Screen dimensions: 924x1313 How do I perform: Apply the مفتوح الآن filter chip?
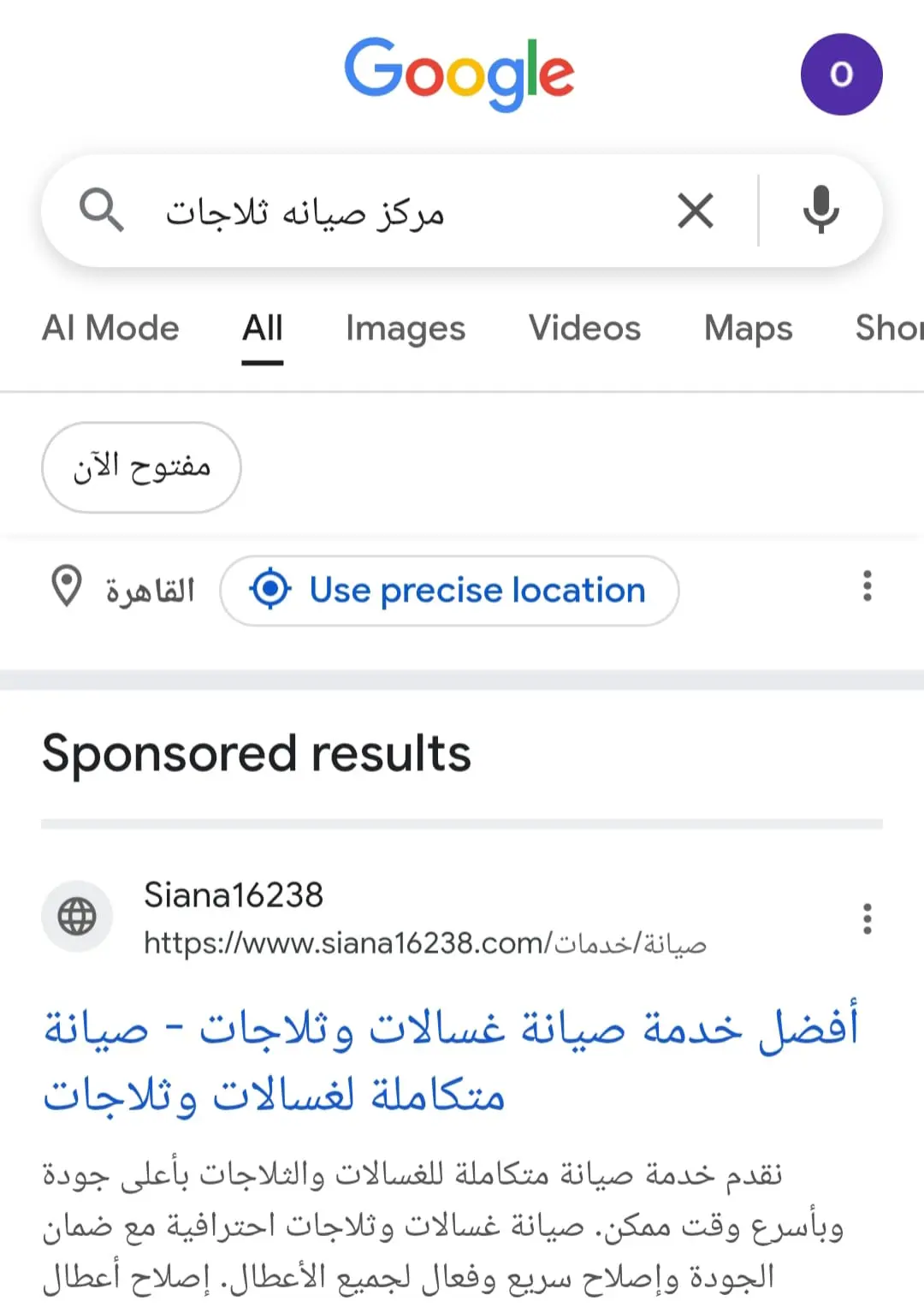pyautogui.click(x=141, y=467)
